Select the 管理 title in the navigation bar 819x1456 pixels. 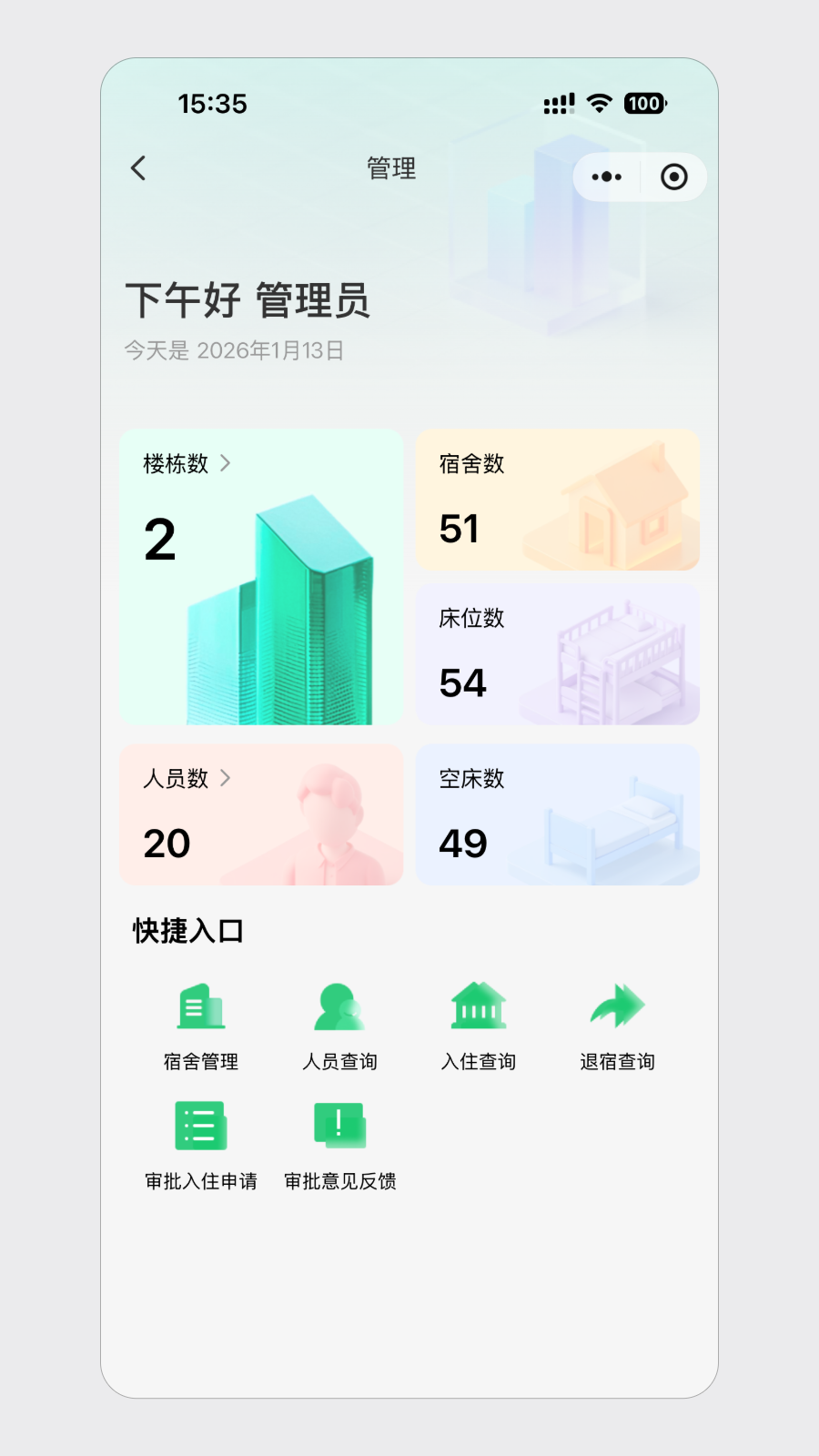pos(389,169)
